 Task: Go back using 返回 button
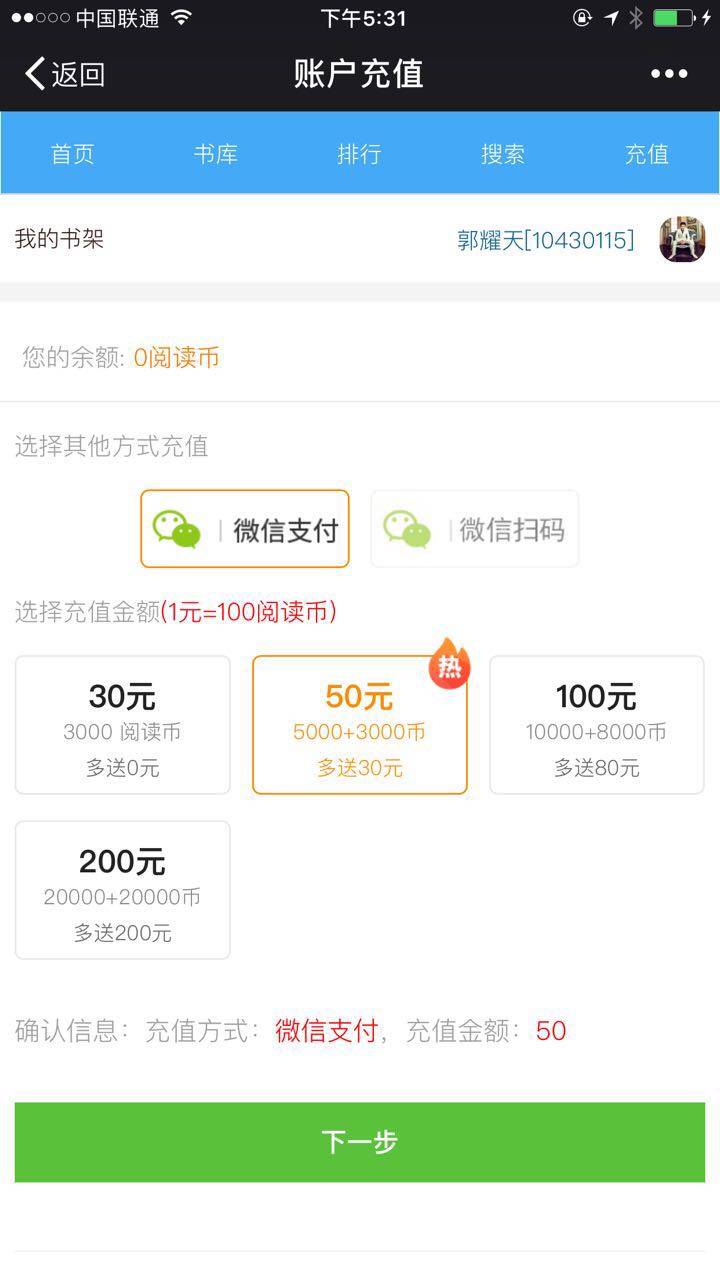click(65, 74)
